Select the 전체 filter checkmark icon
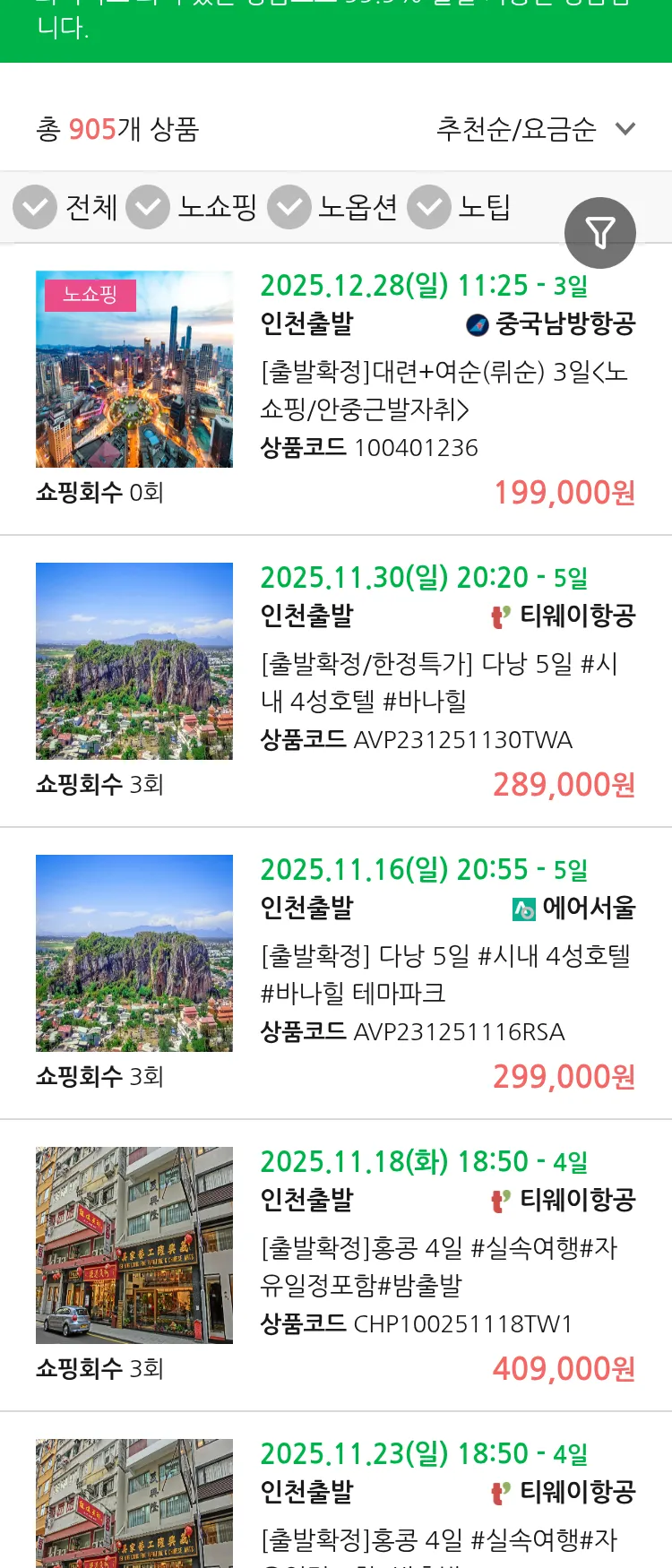 coord(34,206)
